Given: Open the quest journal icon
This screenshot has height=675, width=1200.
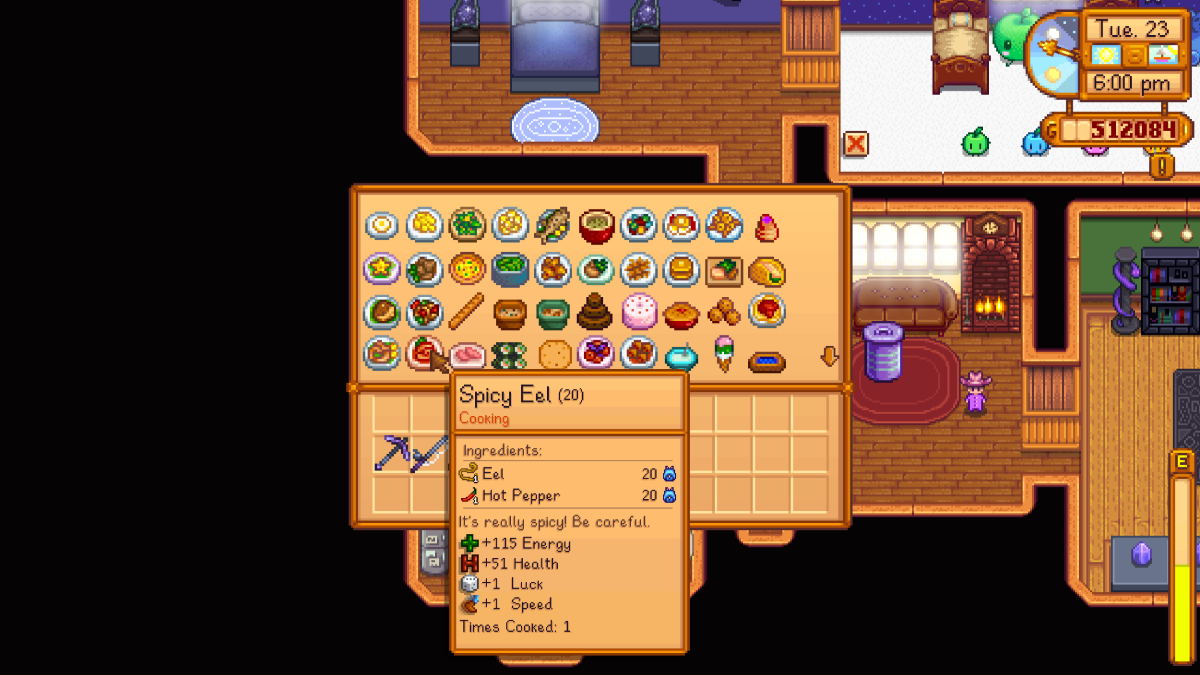Looking at the screenshot, I should coord(1160,165).
